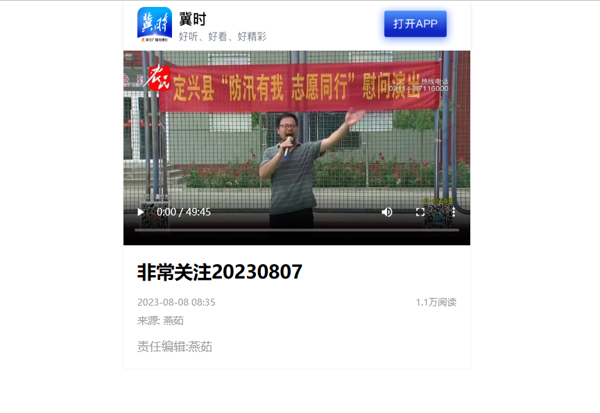This screenshot has height=413, width=600.
Task: Enter fullscreen video mode
Action: pyautogui.click(x=421, y=212)
